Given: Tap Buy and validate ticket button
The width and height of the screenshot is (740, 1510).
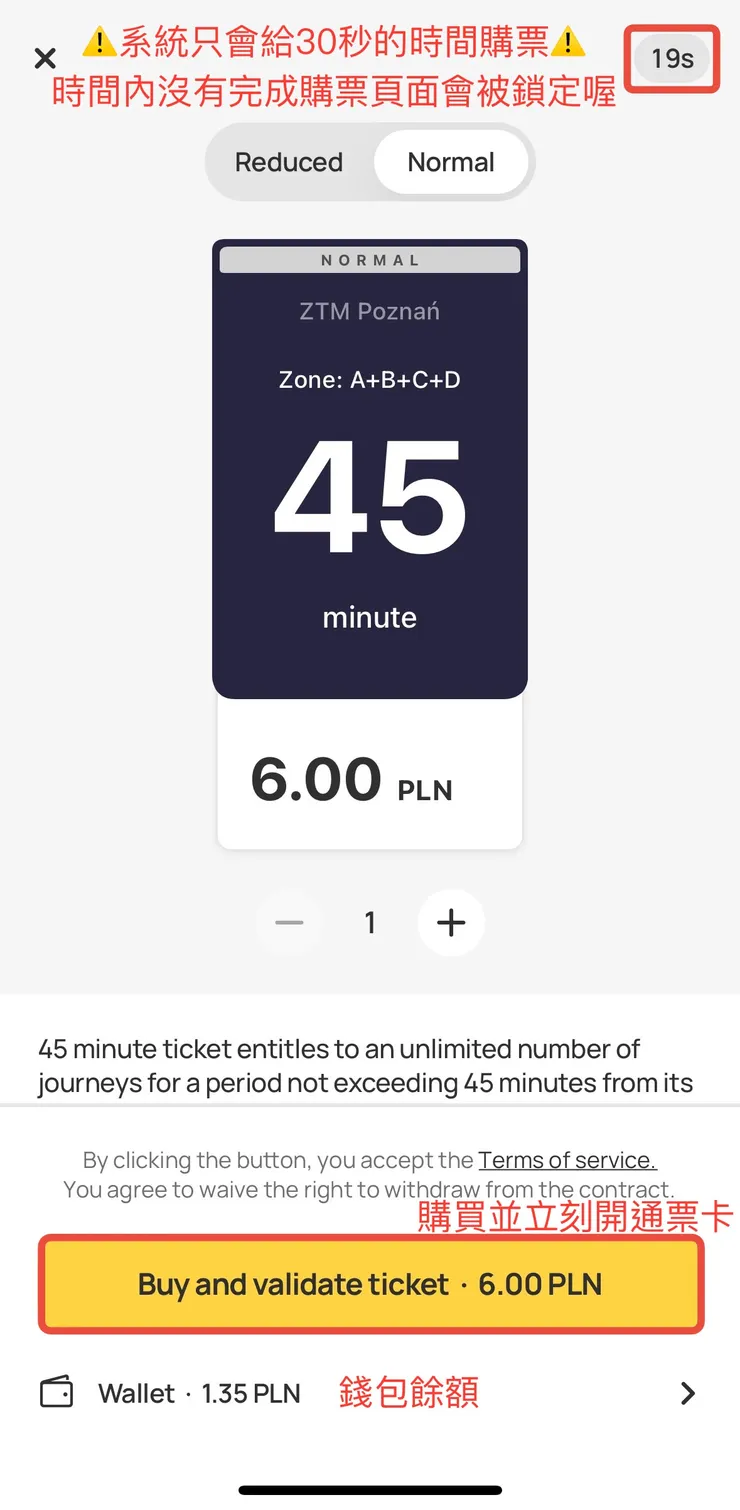Looking at the screenshot, I should click(370, 1285).
